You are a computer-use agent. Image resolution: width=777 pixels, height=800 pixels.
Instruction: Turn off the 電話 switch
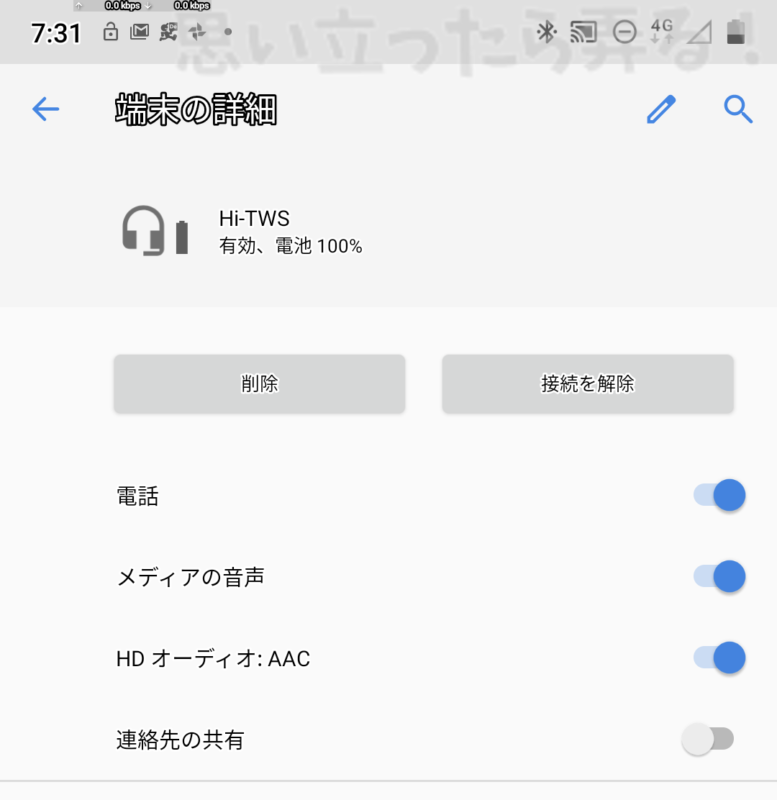(x=720, y=495)
